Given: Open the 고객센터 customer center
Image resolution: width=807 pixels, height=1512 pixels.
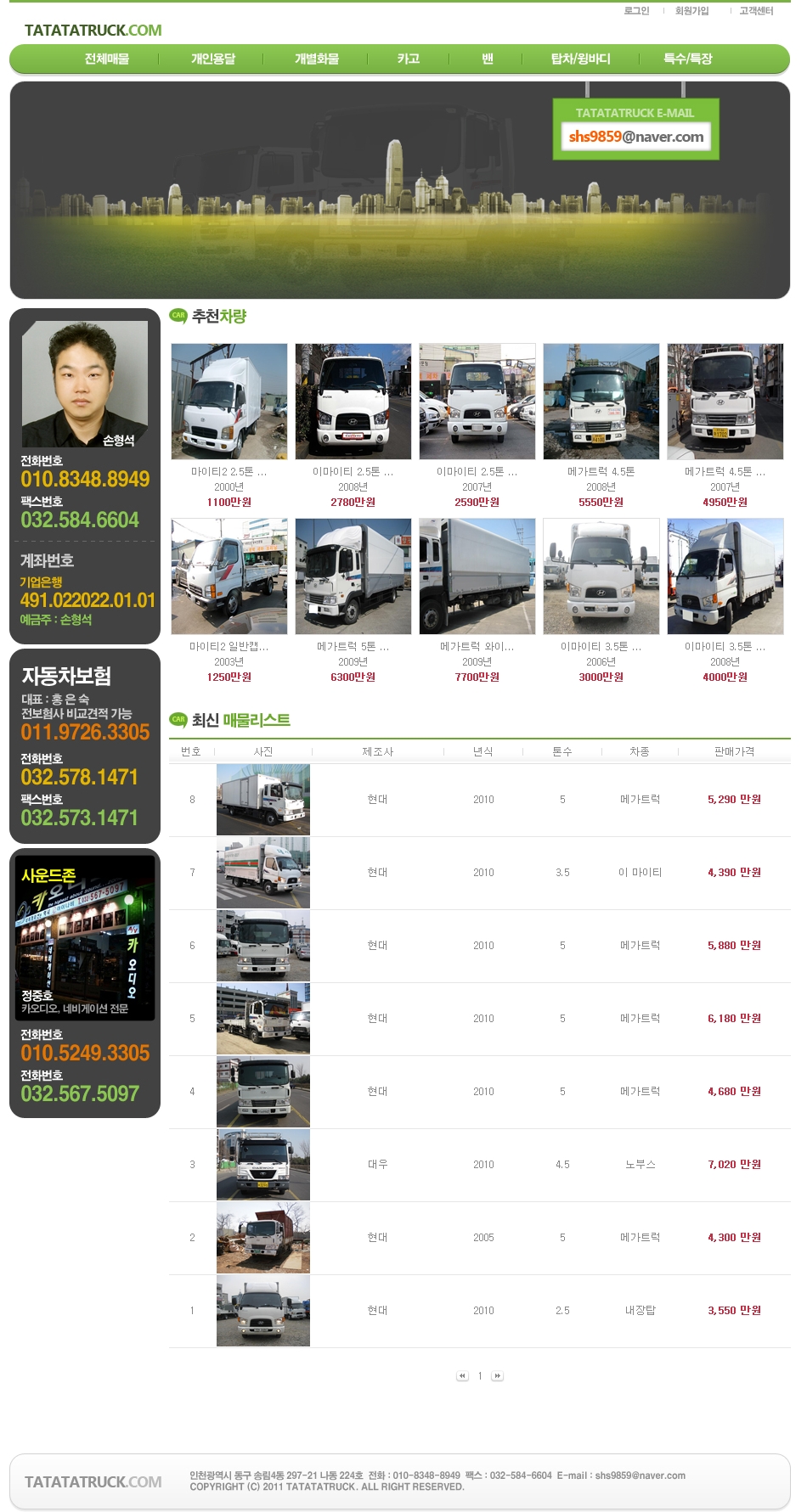Looking at the screenshot, I should pyautogui.click(x=756, y=11).
